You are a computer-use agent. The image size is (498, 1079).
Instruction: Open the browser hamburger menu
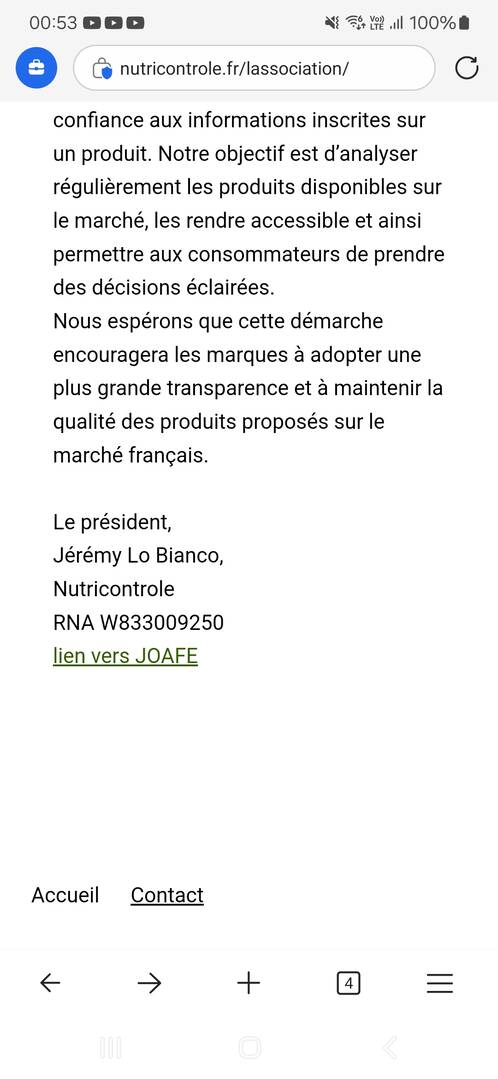[x=440, y=983]
